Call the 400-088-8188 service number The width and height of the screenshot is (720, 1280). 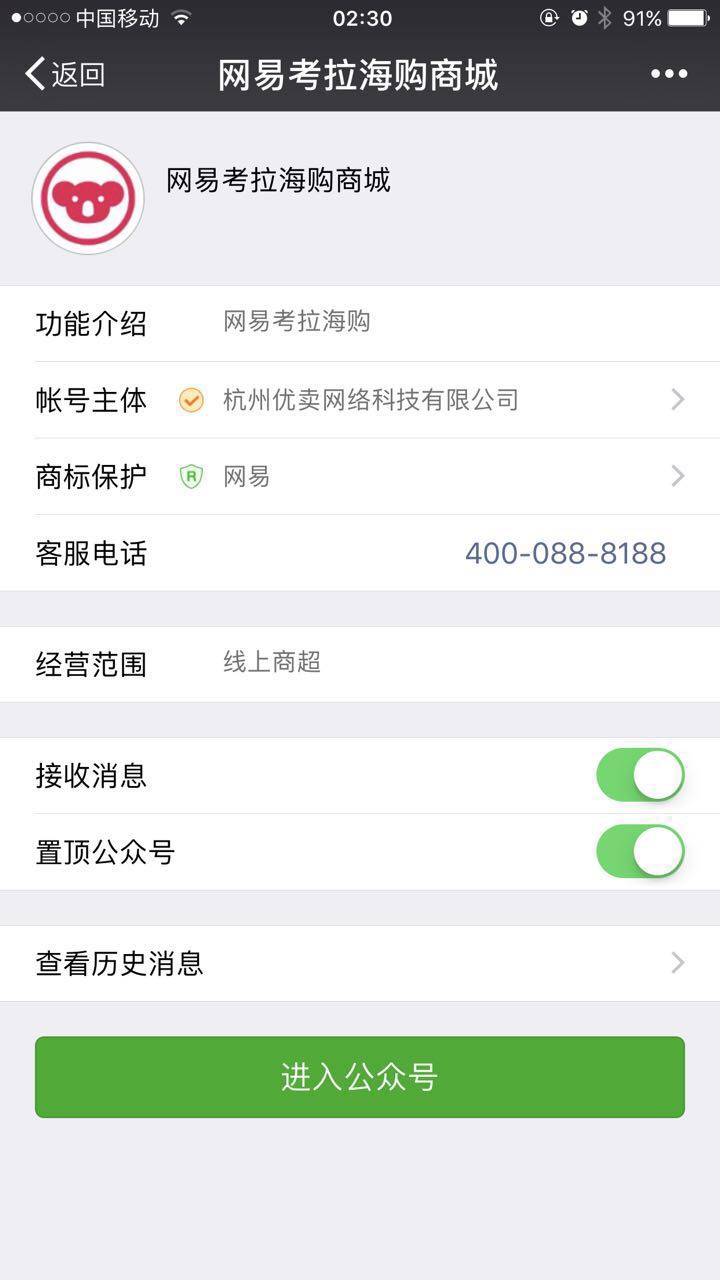coord(566,553)
